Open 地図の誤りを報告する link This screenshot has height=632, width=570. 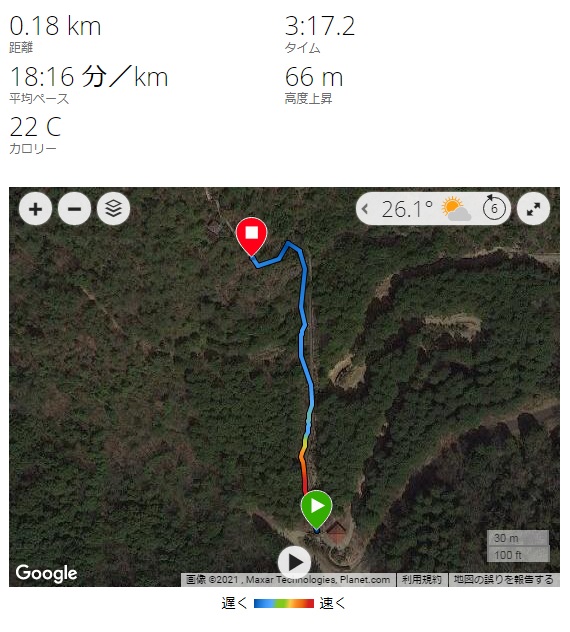(503, 580)
